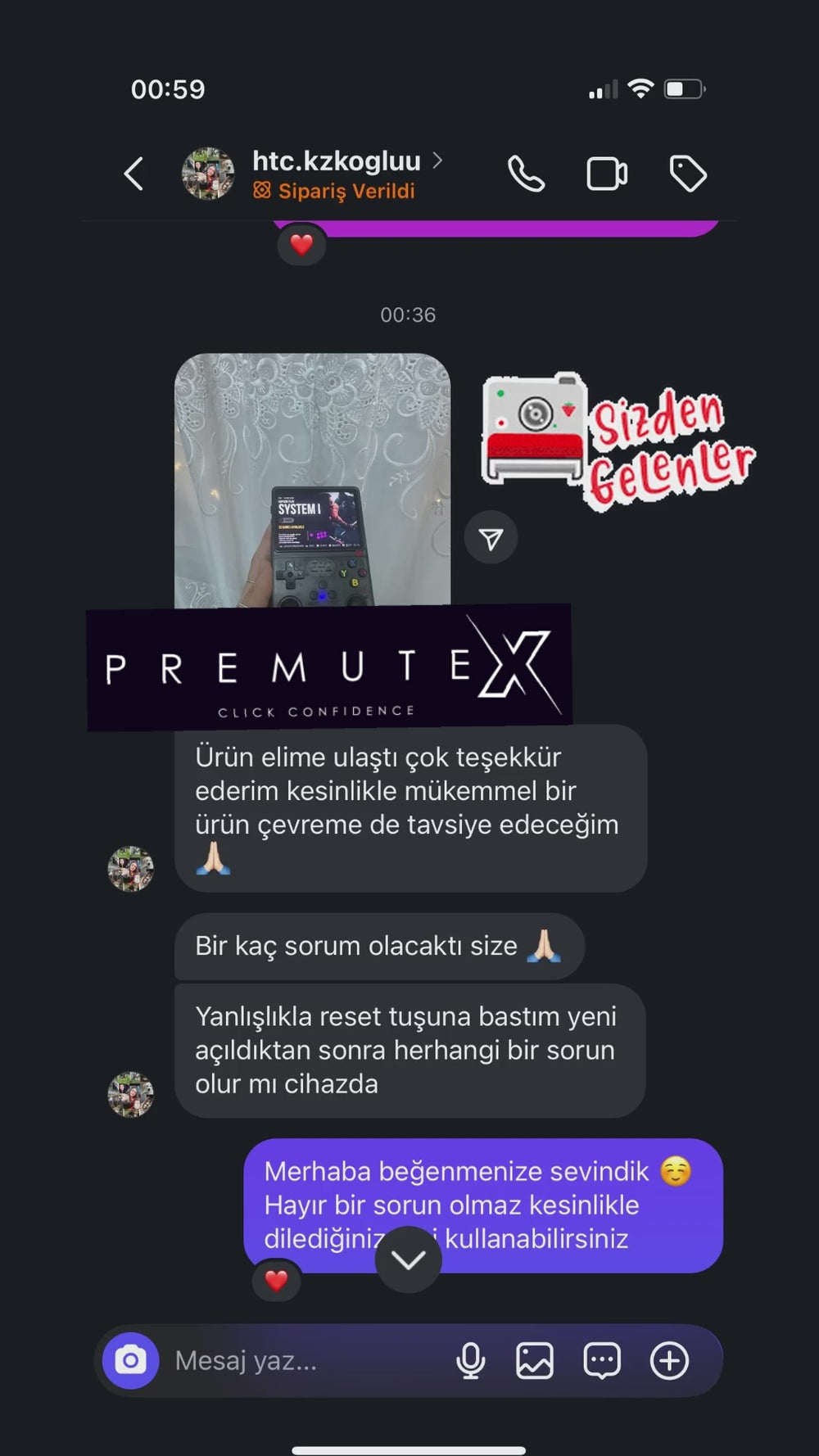Open more options with the plus icon
819x1456 pixels.
[669, 1361]
